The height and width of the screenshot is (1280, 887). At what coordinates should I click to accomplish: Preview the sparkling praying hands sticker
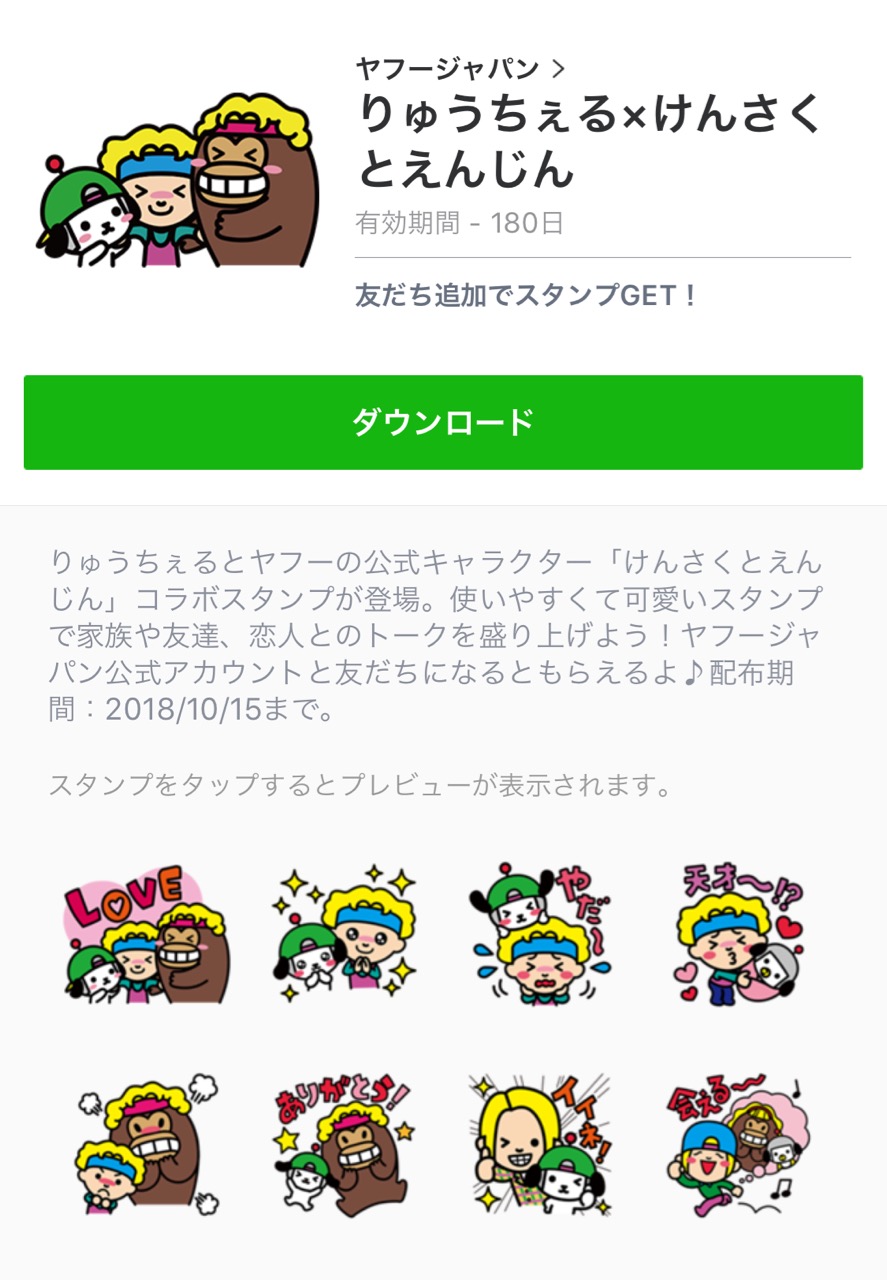(x=344, y=934)
